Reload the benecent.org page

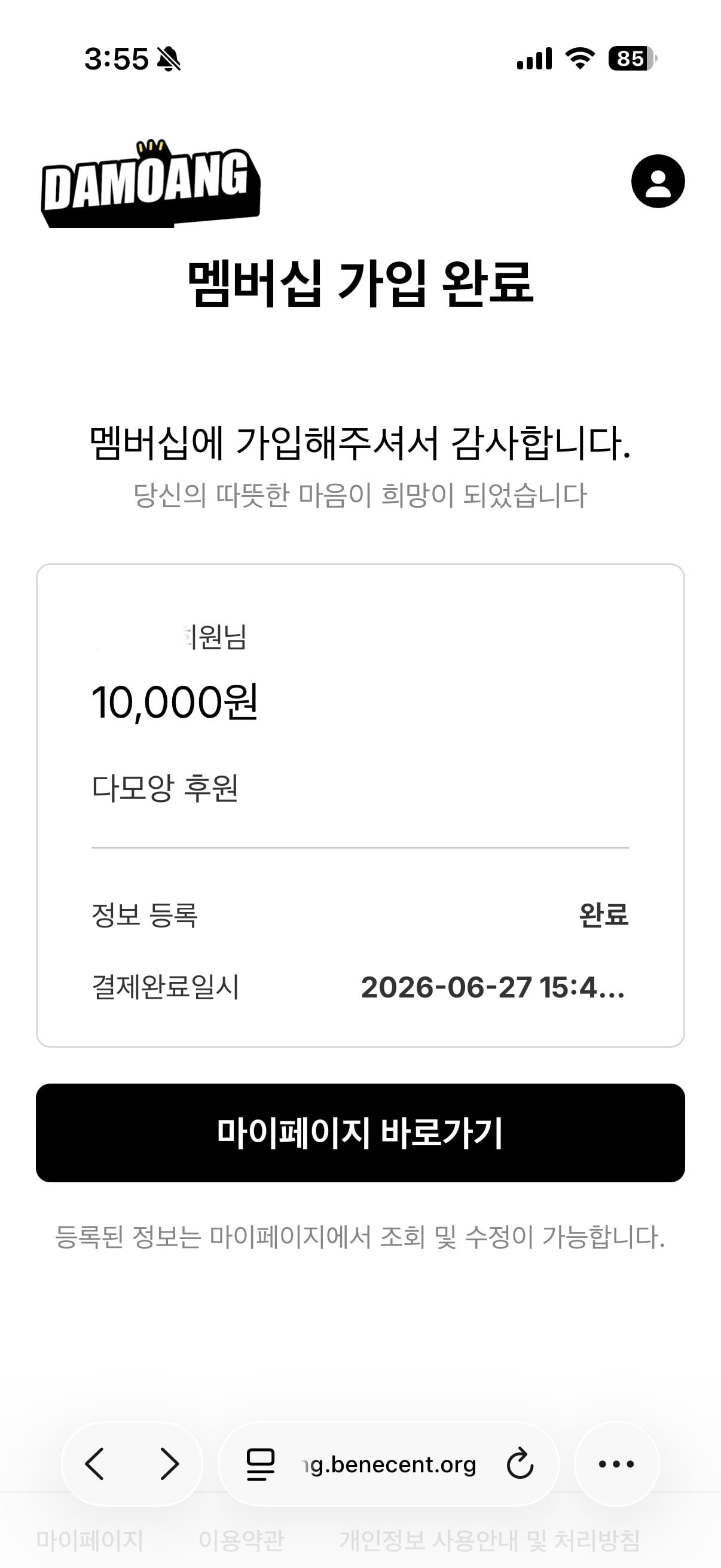(520, 1464)
